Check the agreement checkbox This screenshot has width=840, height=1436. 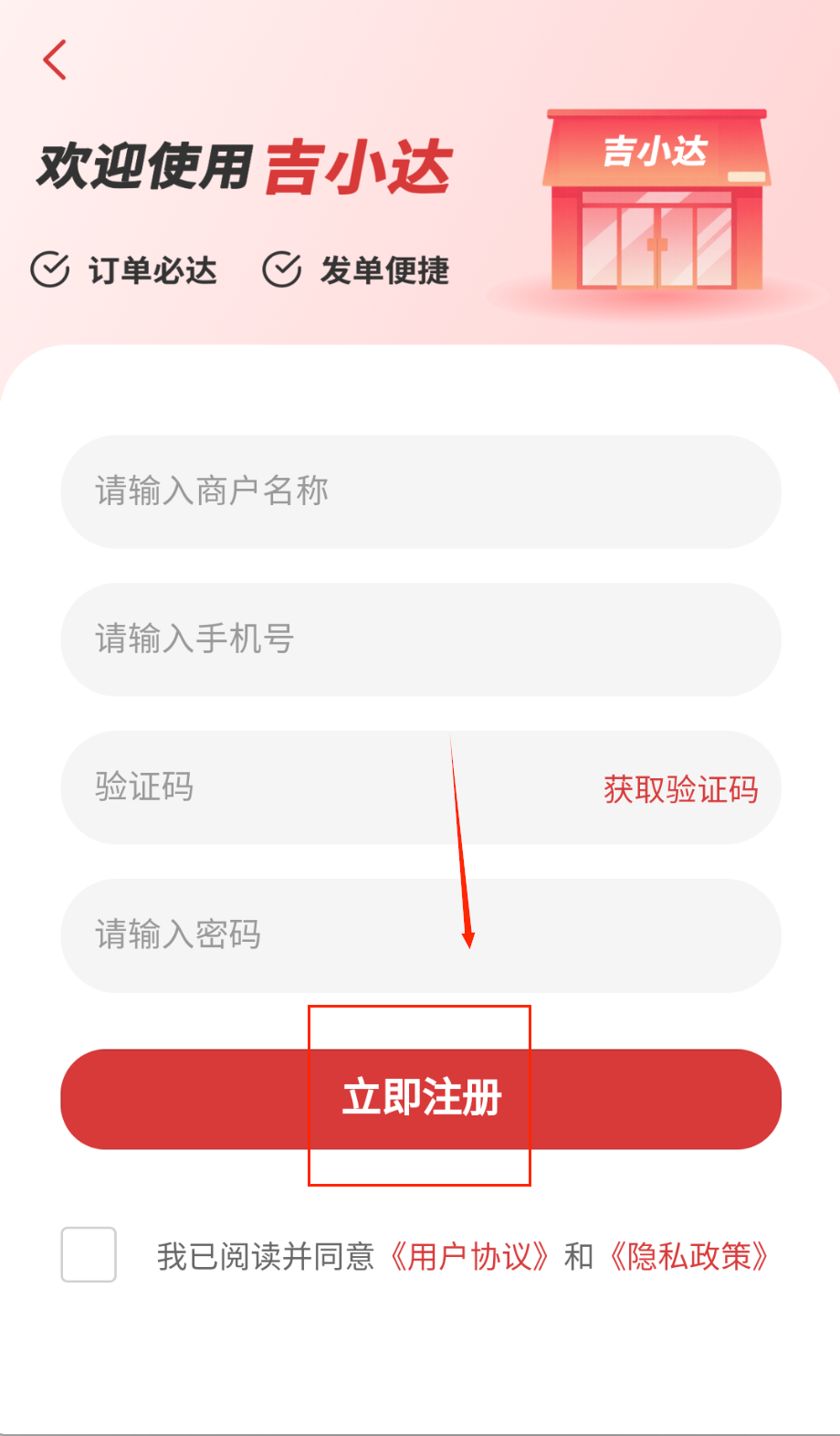point(89,1255)
